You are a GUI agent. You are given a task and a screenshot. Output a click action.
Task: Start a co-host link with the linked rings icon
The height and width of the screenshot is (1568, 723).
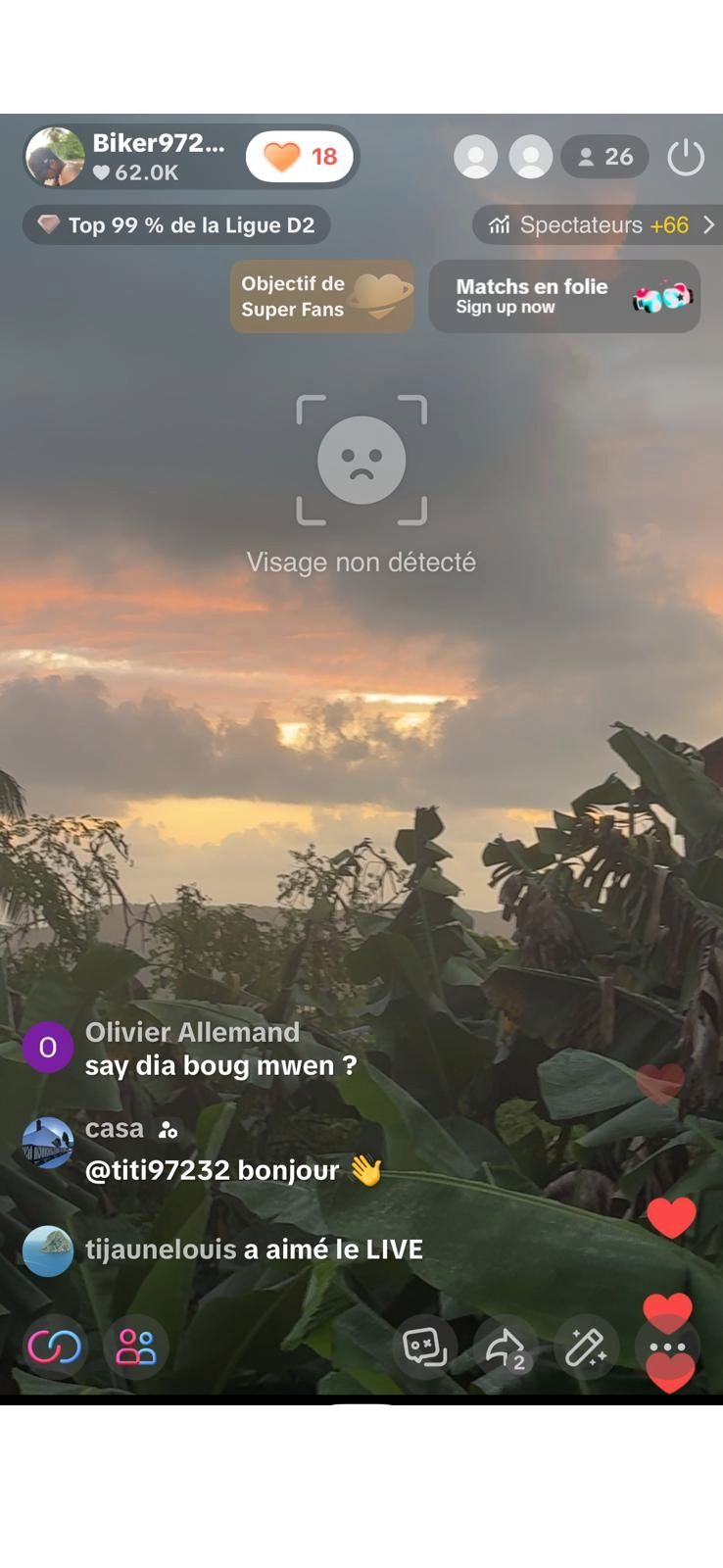point(55,1347)
